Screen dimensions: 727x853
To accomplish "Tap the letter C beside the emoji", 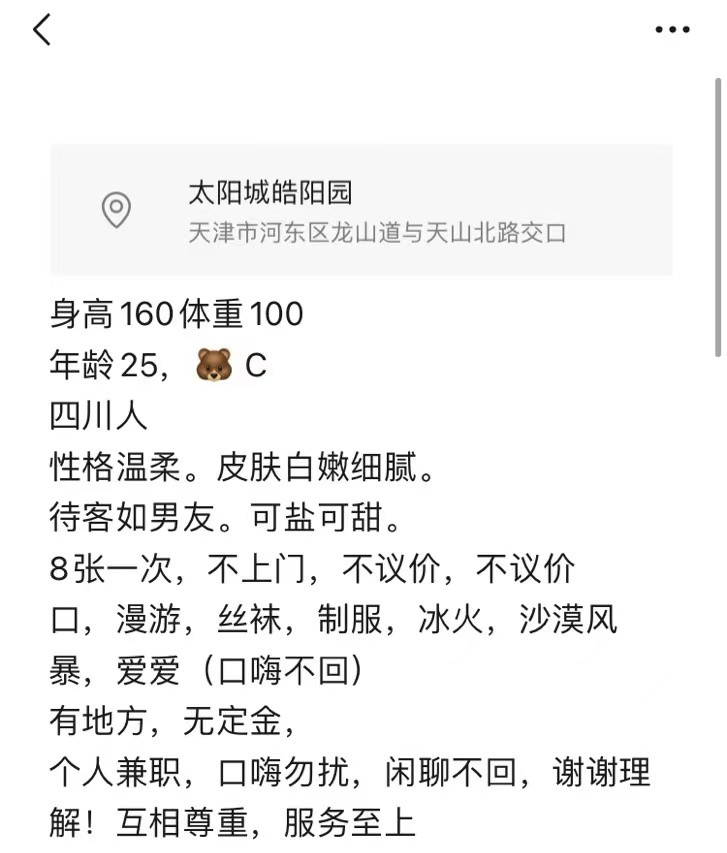I will 258,366.
